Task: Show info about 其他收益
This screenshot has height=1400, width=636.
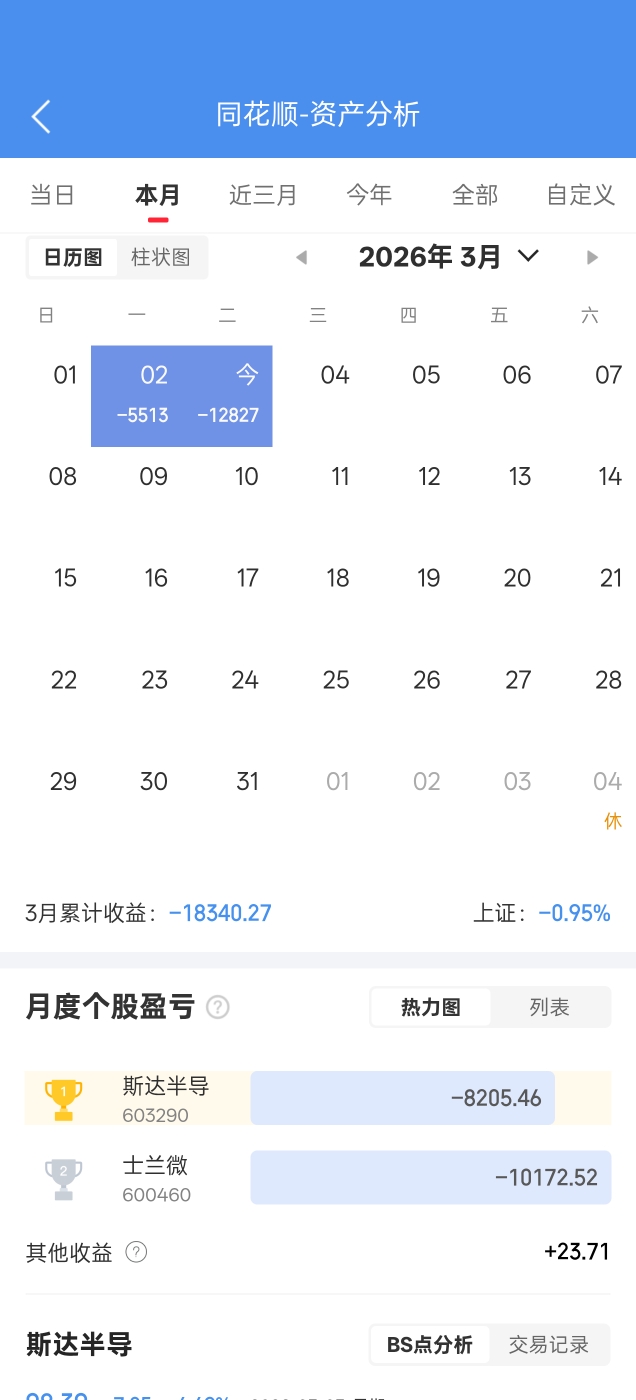Action: (x=137, y=1252)
